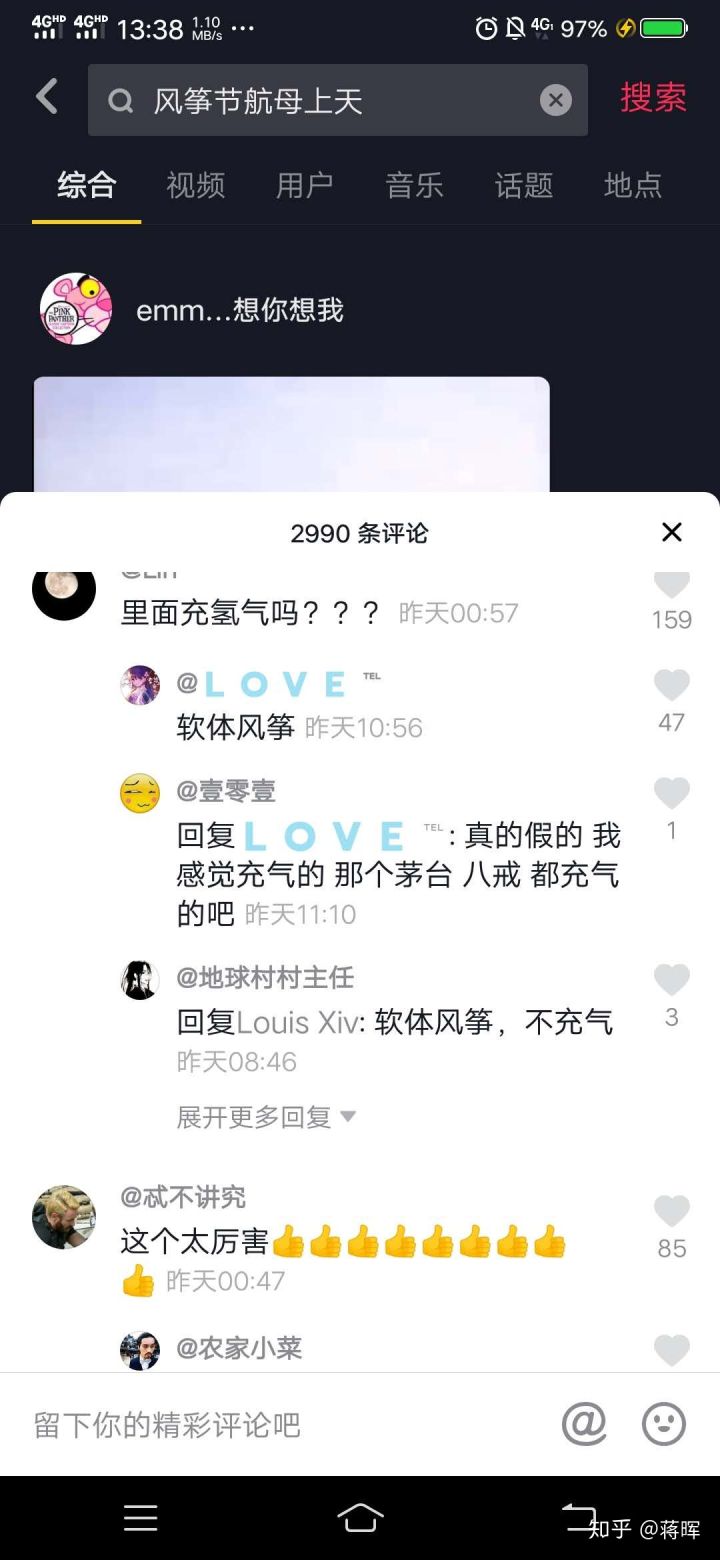
Task: Clear the search text with the X icon
Action: click(x=556, y=99)
